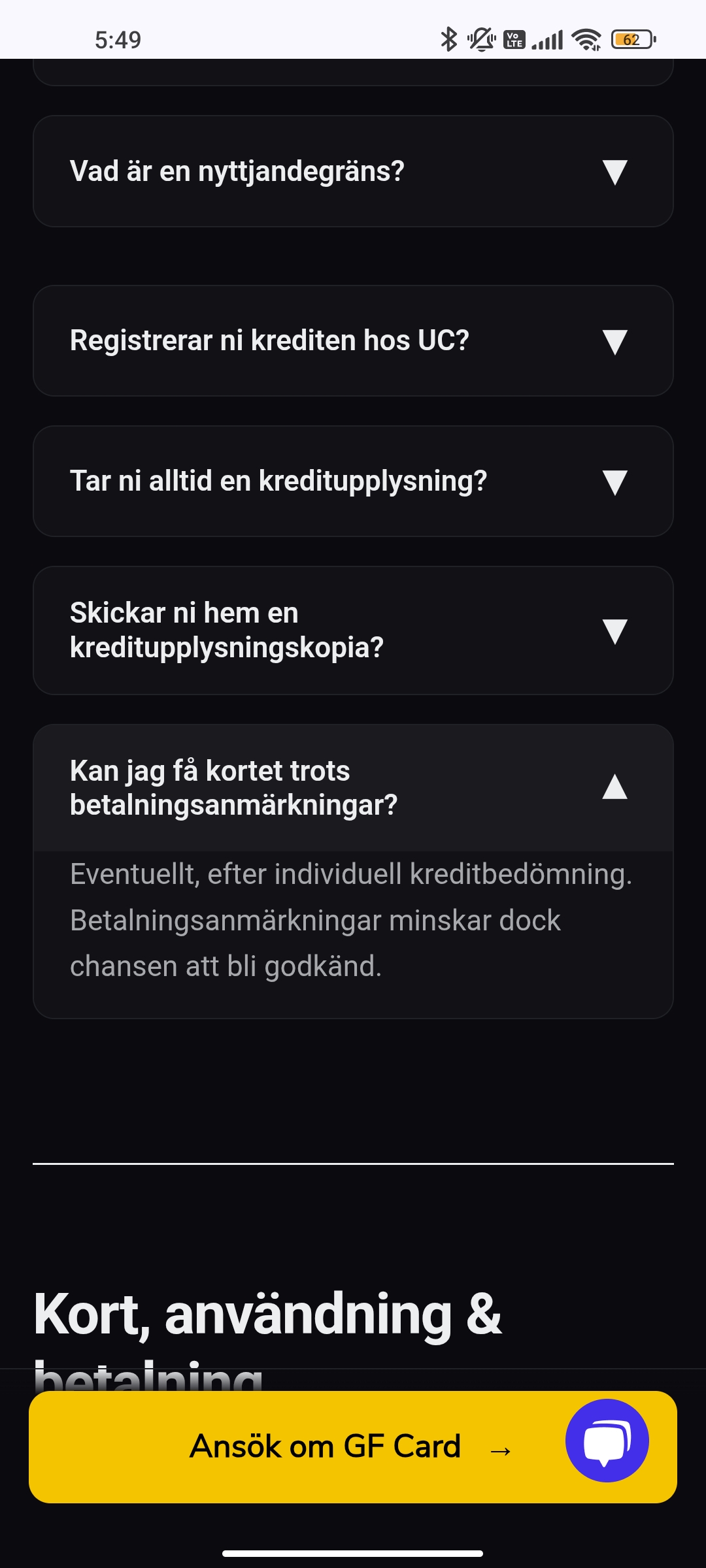The height and width of the screenshot is (1568, 706).
Task: Tap the mobile signal strength icon
Action: (x=548, y=41)
